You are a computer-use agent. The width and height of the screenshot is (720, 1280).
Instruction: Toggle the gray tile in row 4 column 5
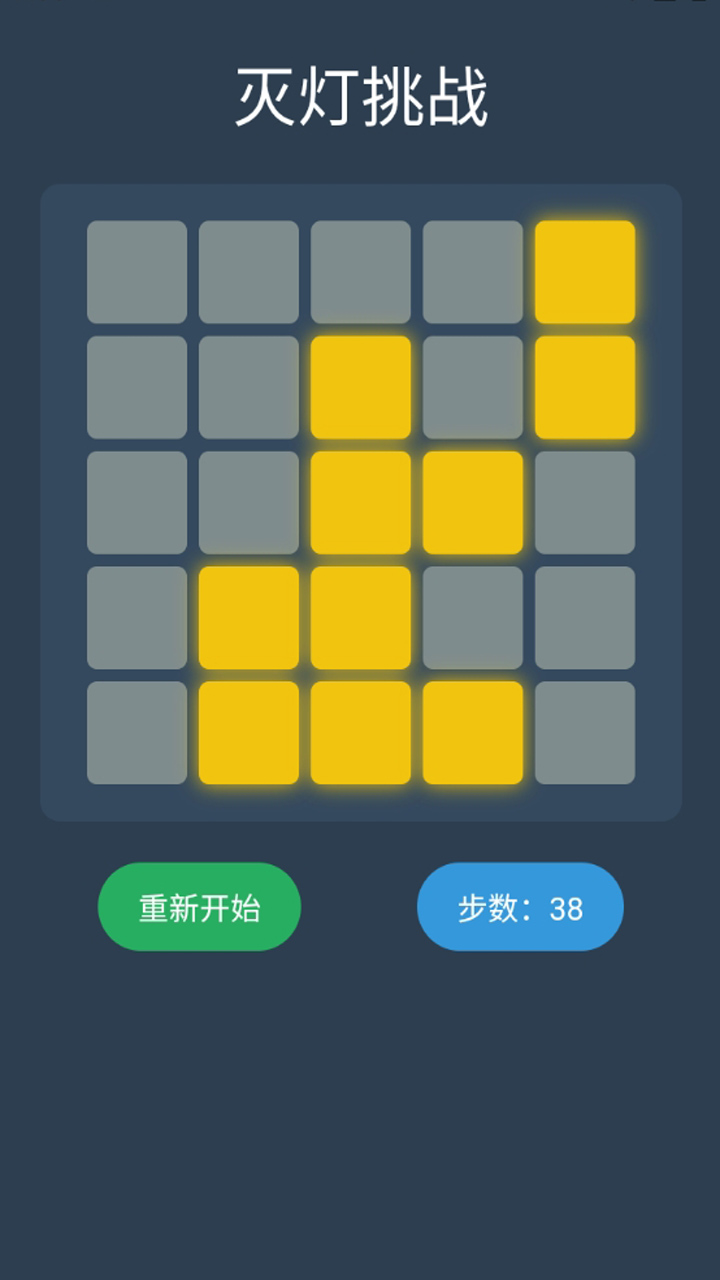click(x=585, y=614)
